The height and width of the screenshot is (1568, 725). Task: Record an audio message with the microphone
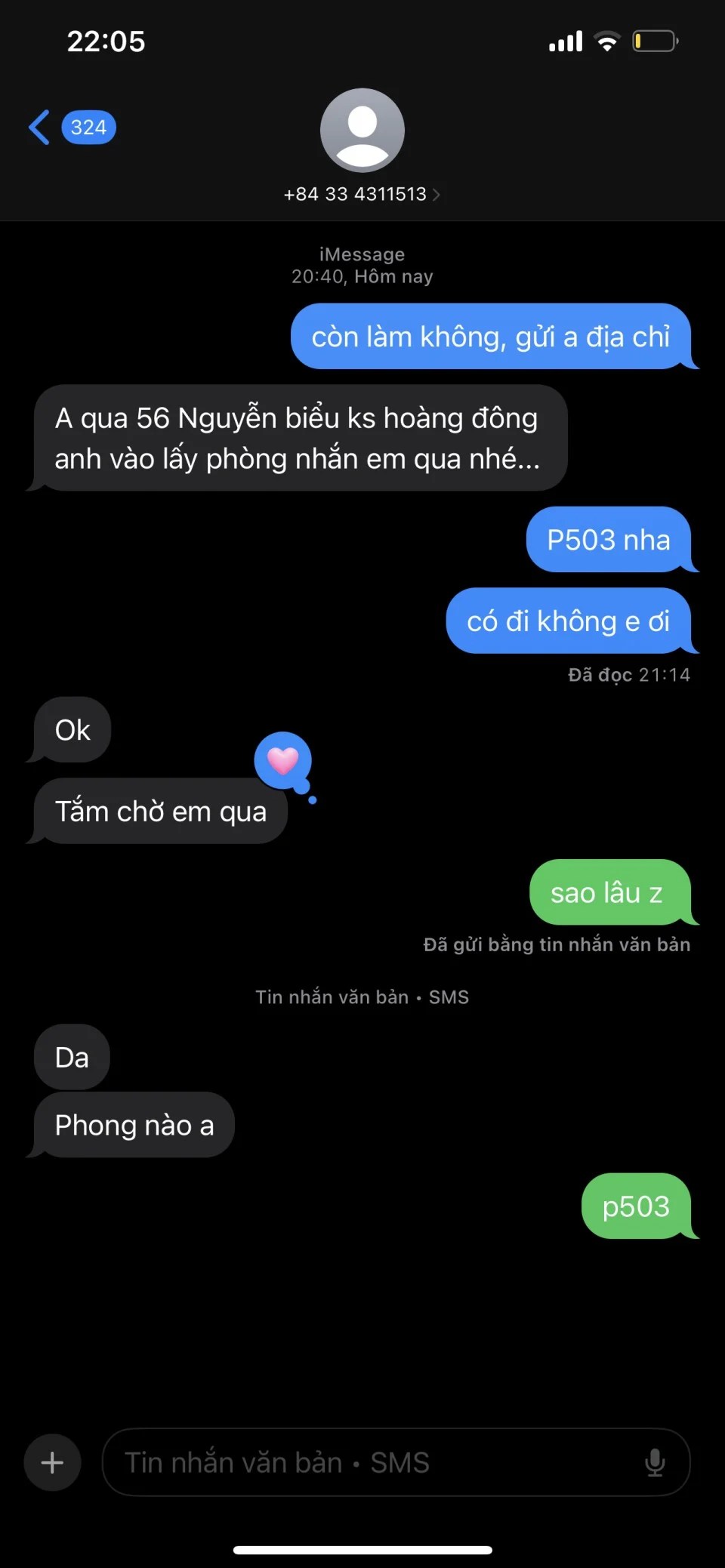(654, 1462)
